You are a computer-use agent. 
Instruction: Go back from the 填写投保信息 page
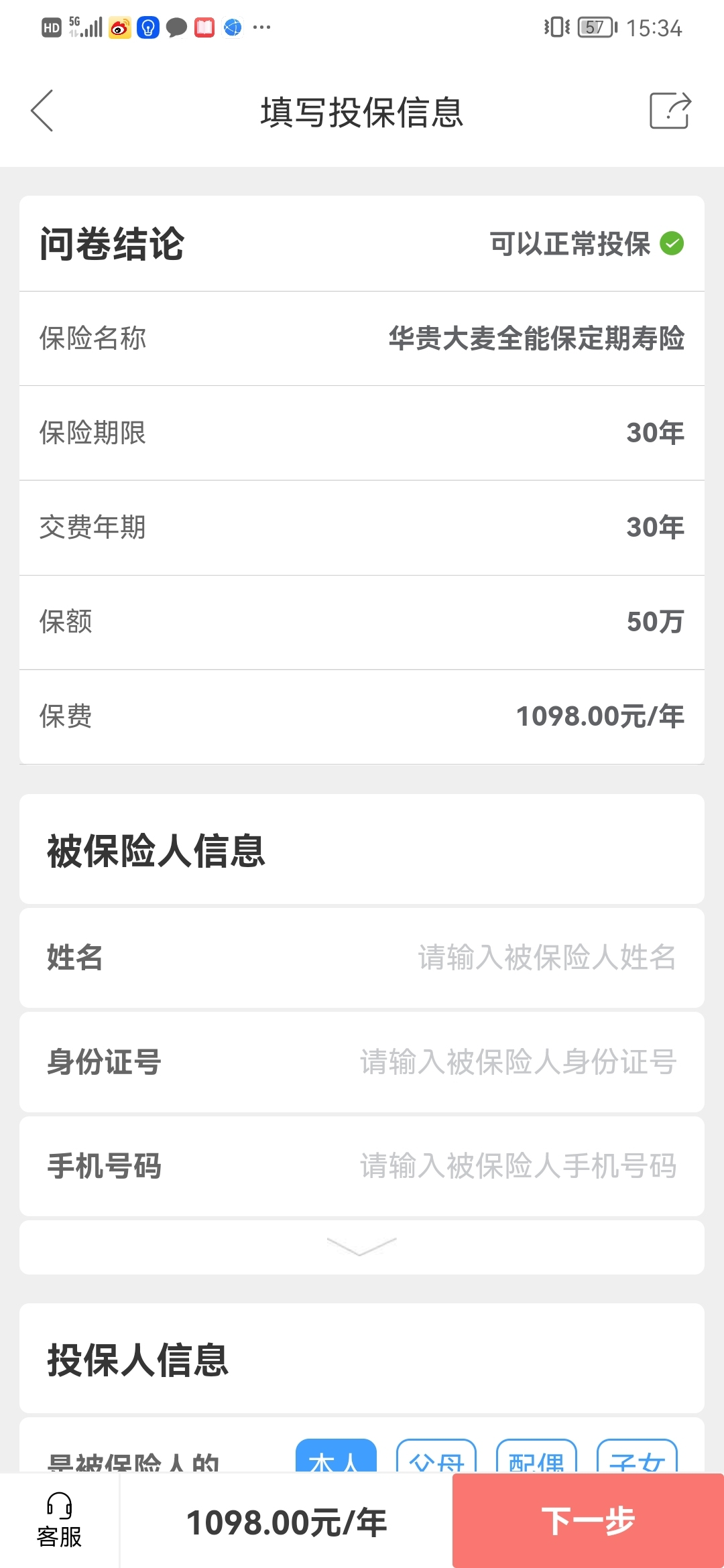(42, 111)
